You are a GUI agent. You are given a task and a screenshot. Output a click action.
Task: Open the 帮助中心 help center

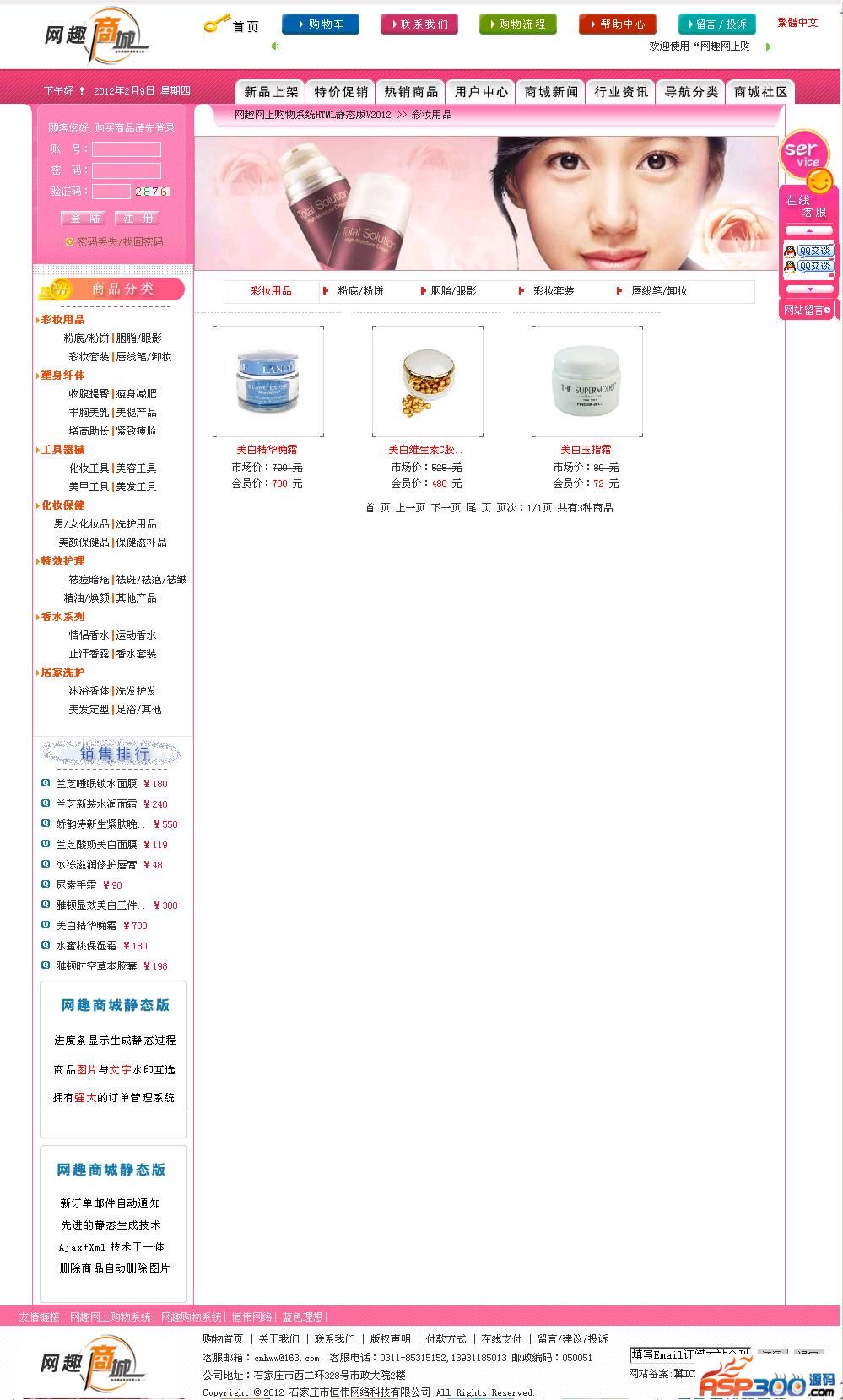(618, 24)
